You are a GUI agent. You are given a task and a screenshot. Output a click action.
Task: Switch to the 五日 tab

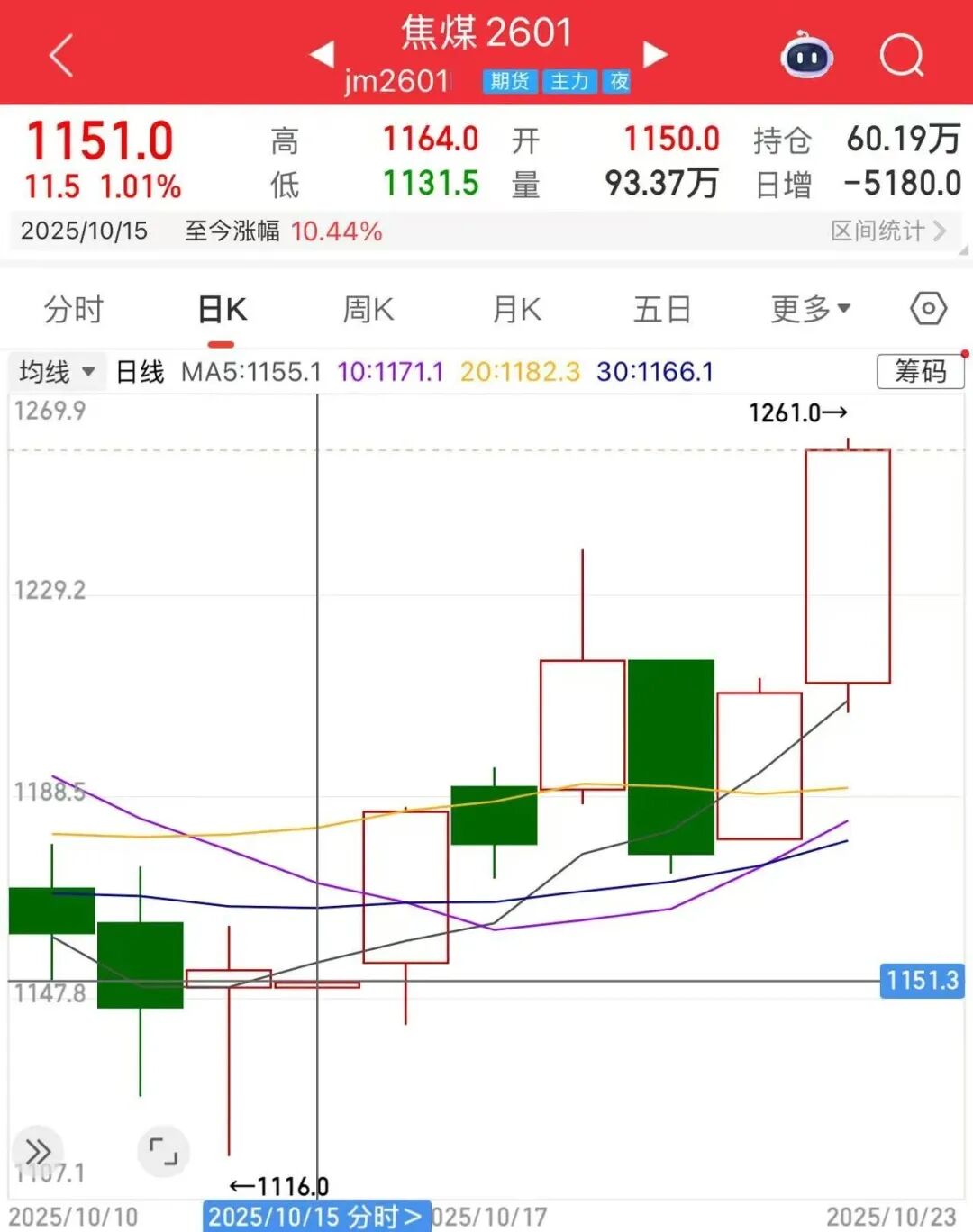(x=662, y=310)
